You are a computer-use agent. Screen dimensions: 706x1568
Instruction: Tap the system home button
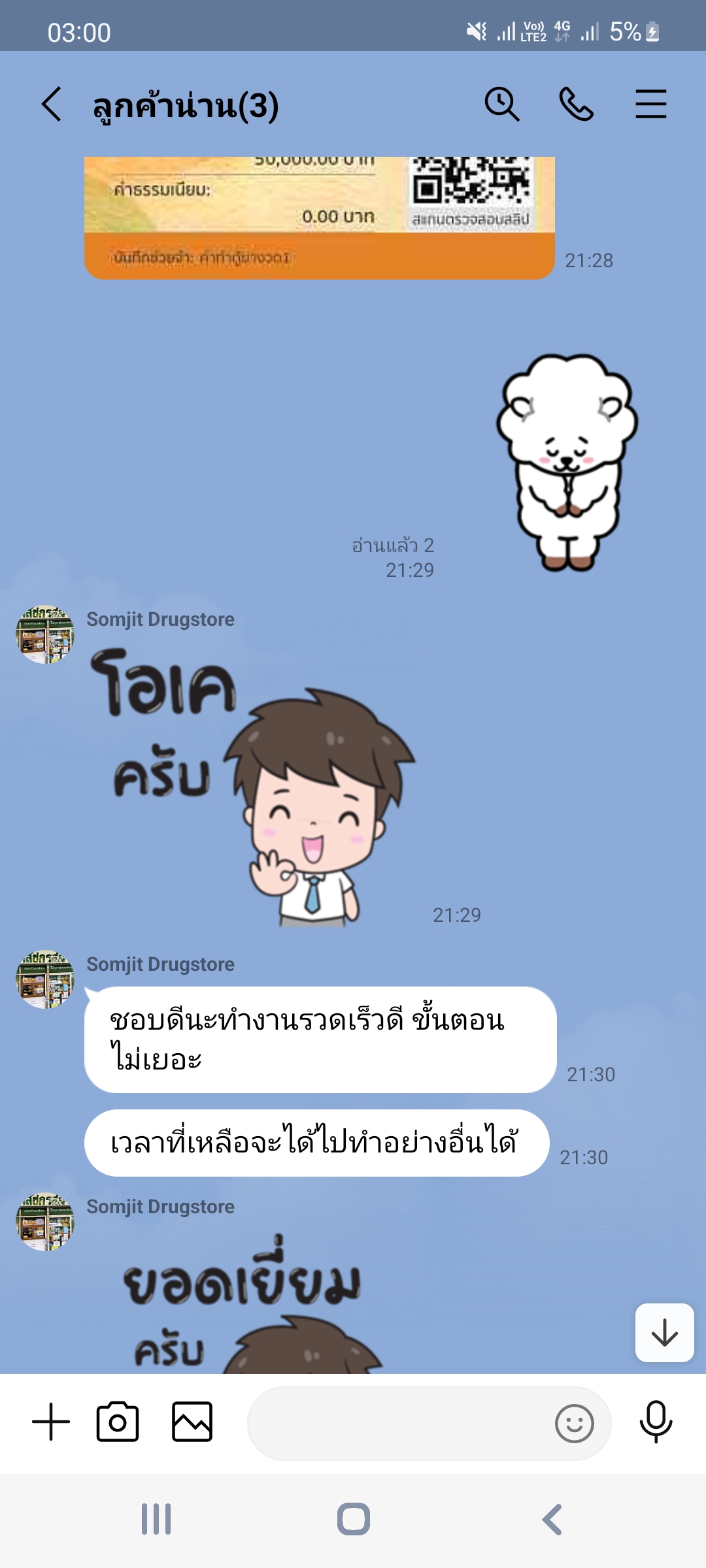(354, 1519)
